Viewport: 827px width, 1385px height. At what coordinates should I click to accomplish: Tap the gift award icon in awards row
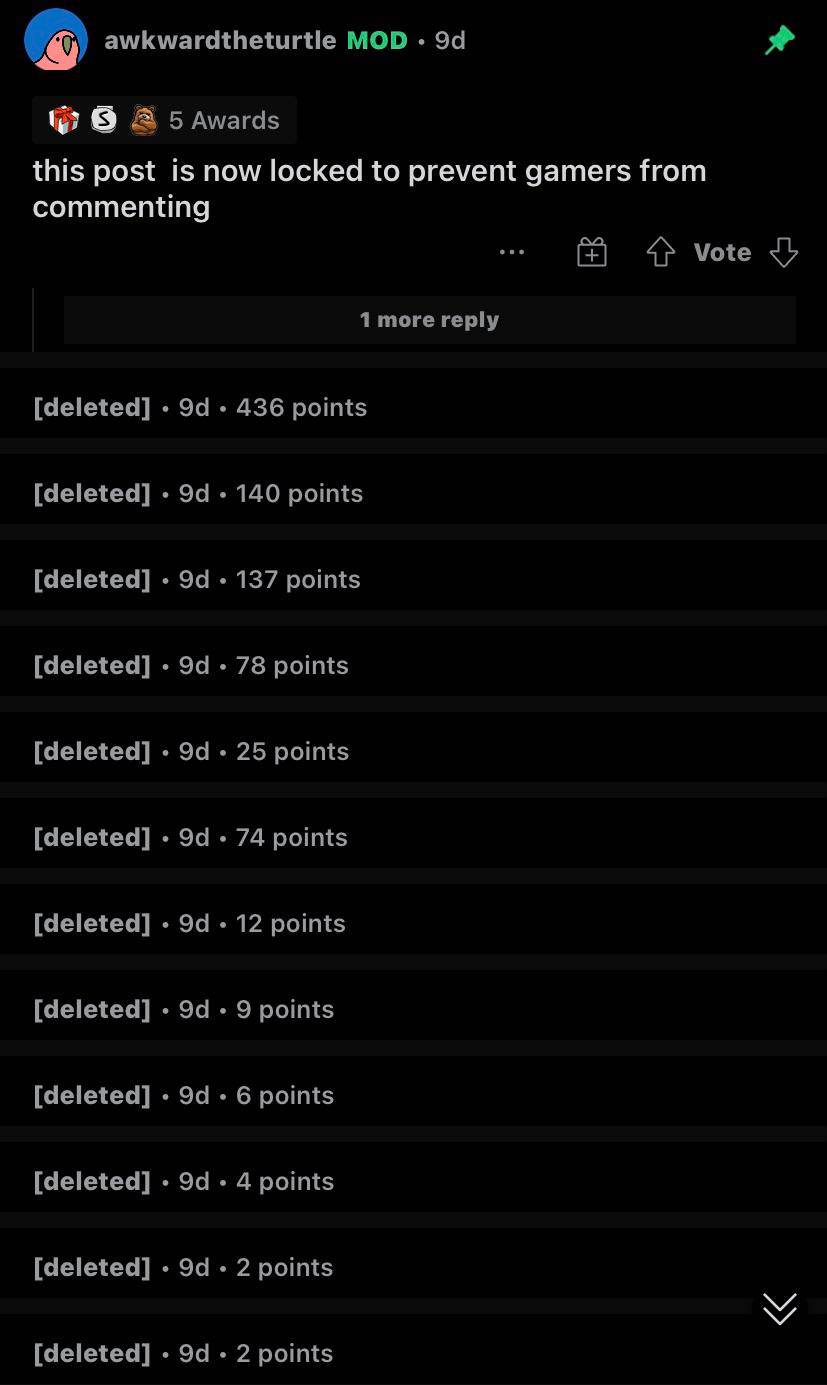pyautogui.click(x=63, y=119)
